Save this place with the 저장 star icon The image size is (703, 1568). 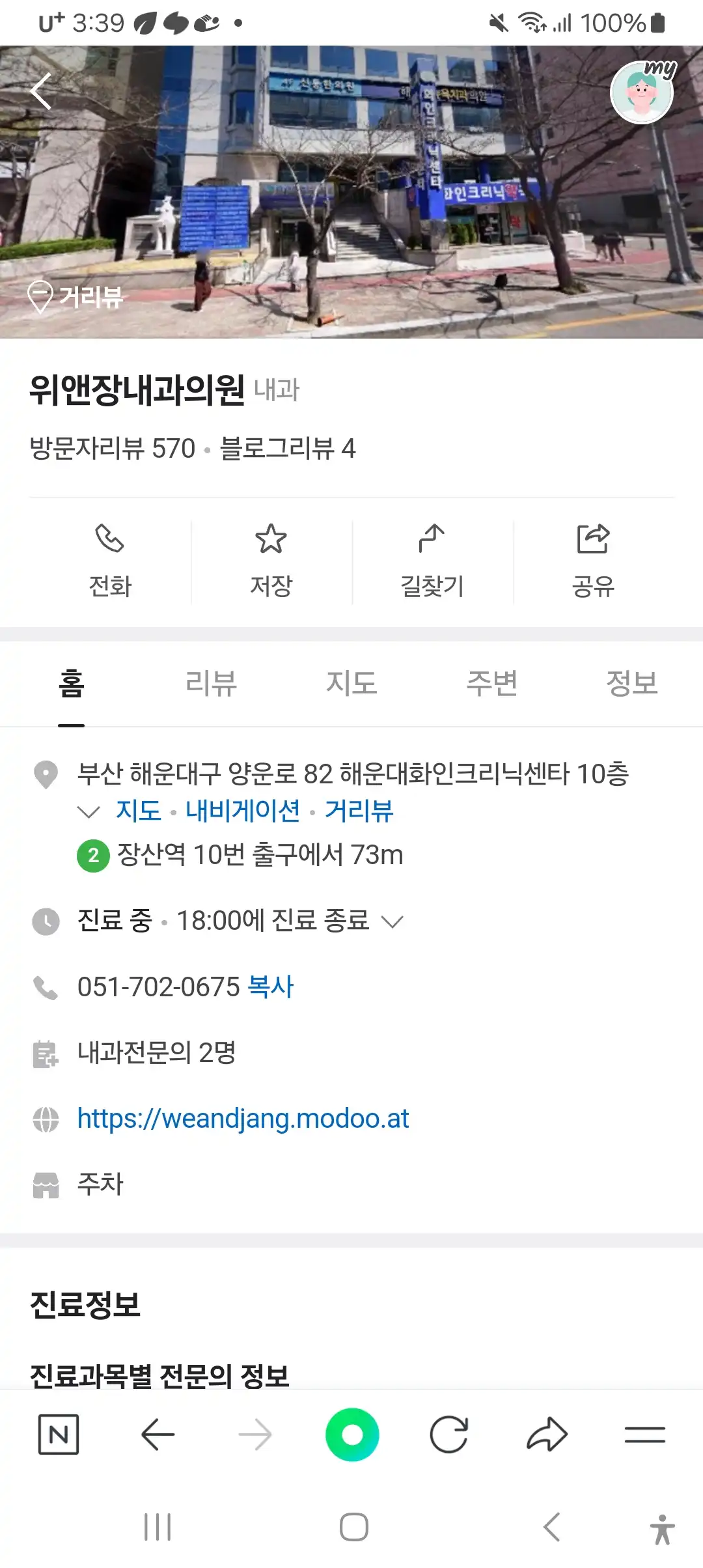[271, 560]
